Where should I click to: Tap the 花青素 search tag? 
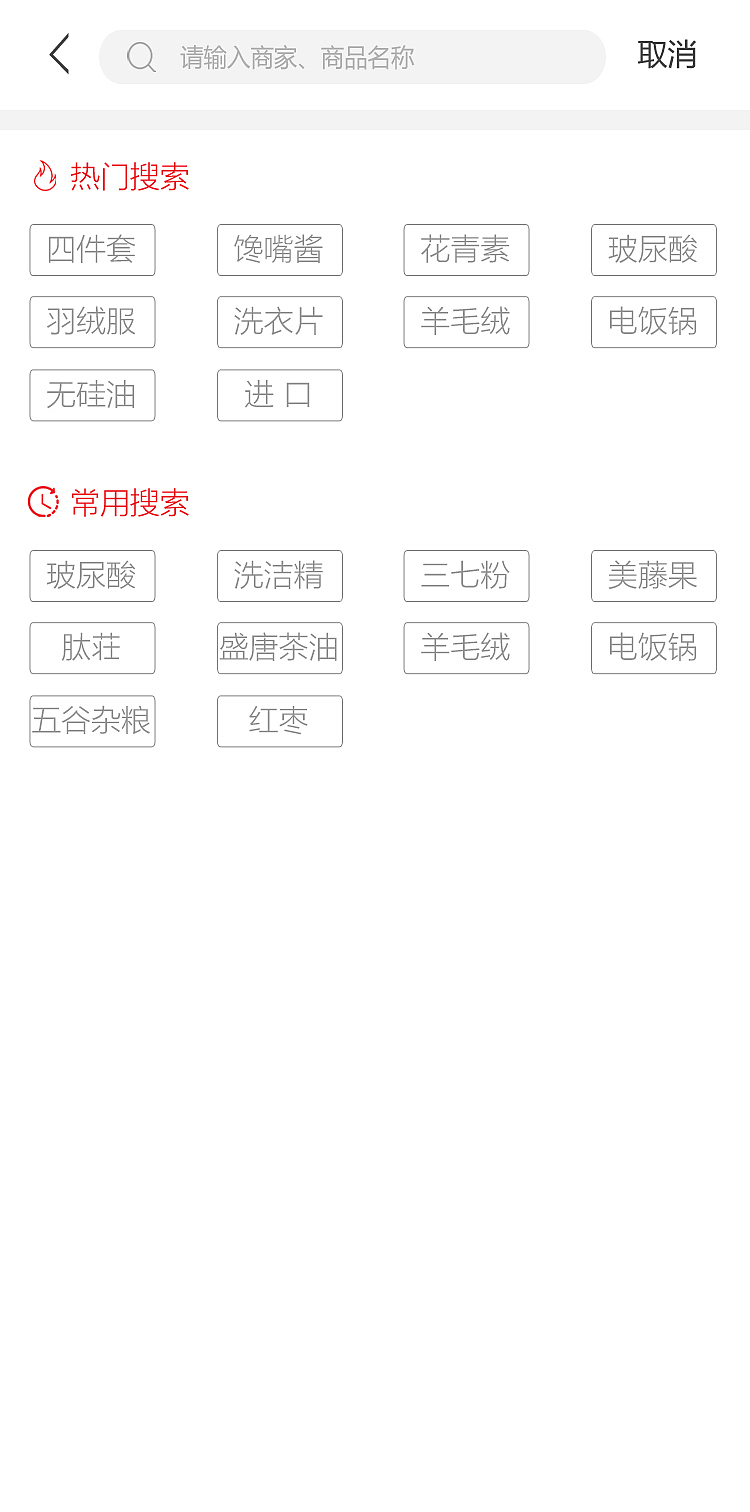click(466, 250)
